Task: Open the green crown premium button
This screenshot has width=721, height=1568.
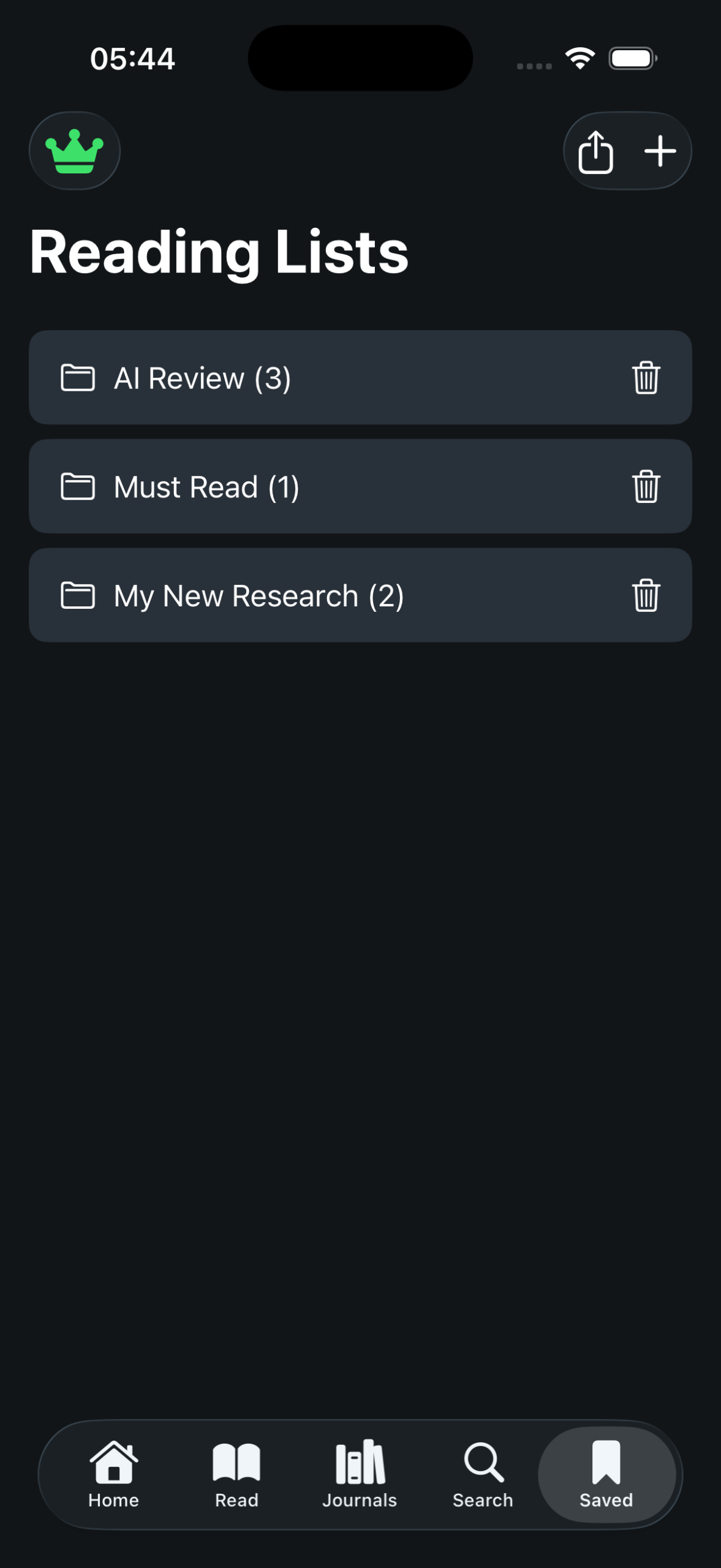Action: 75,151
